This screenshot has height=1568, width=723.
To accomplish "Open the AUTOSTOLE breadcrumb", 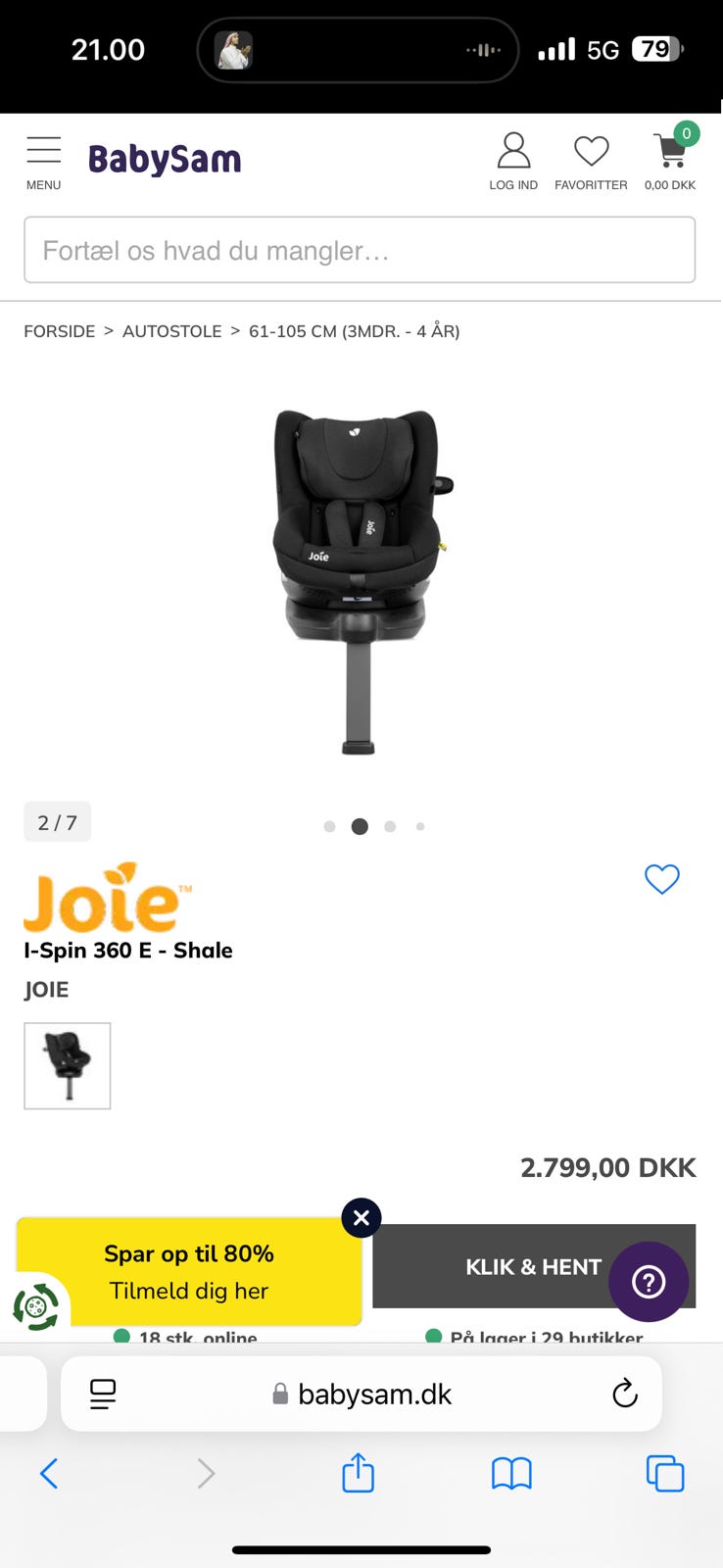I will (172, 331).
